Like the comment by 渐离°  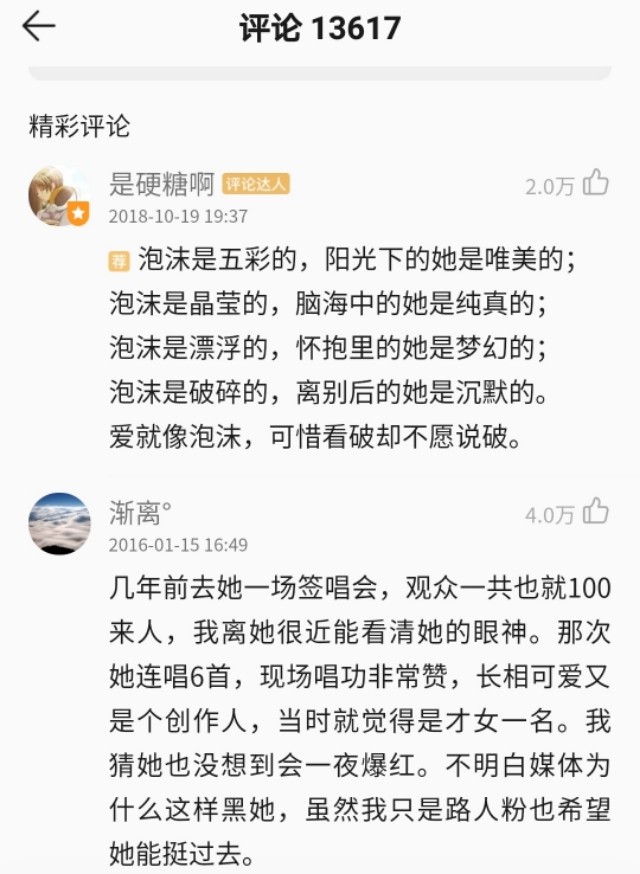pos(597,512)
